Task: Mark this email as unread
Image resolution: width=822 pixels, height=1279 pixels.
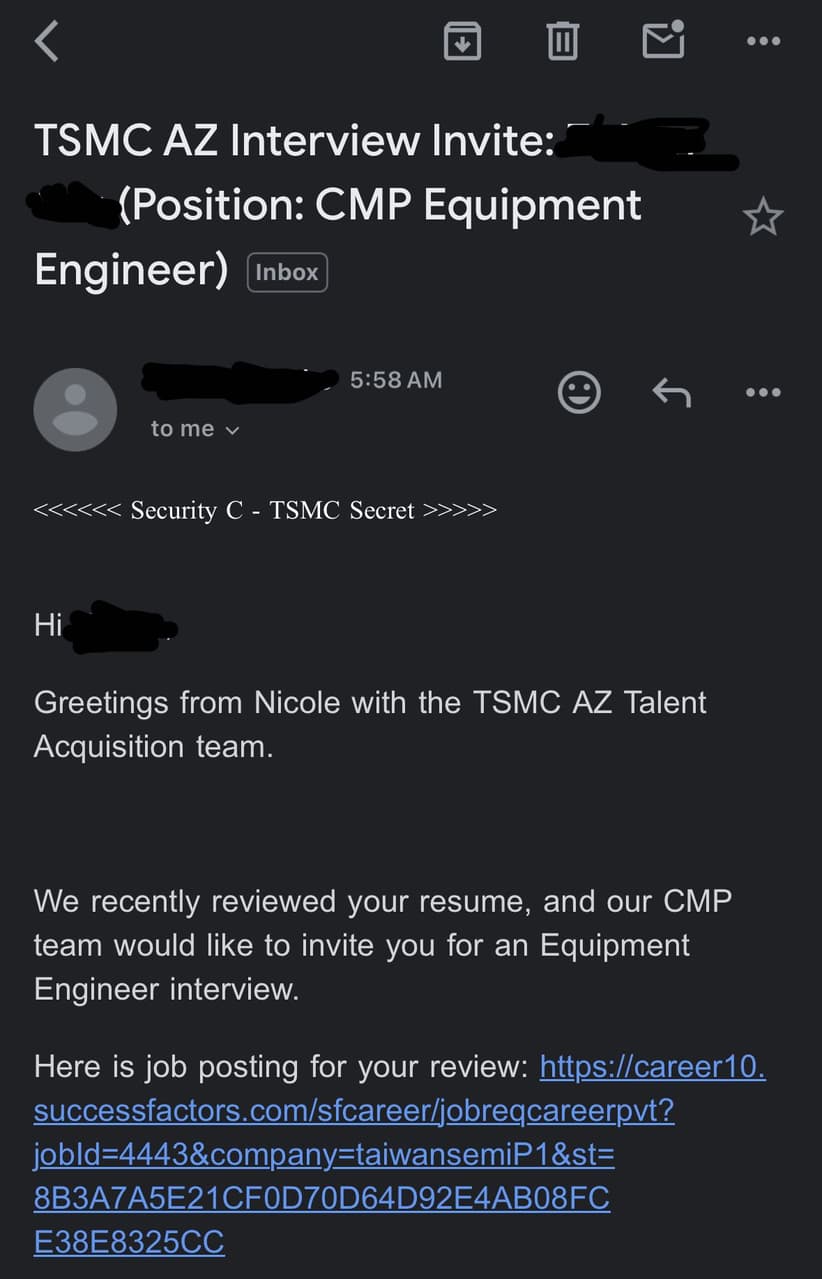Action: [x=663, y=40]
